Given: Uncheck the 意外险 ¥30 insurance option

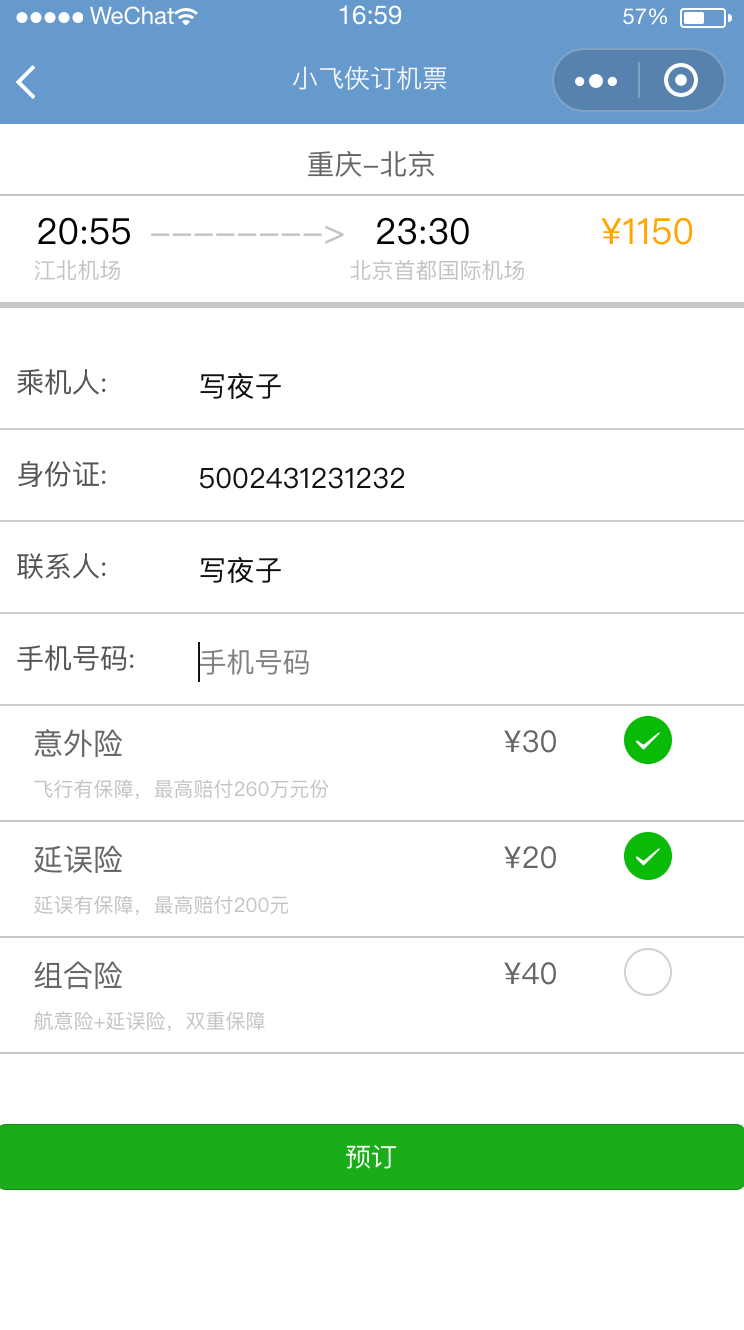Looking at the screenshot, I should pyautogui.click(x=647, y=741).
